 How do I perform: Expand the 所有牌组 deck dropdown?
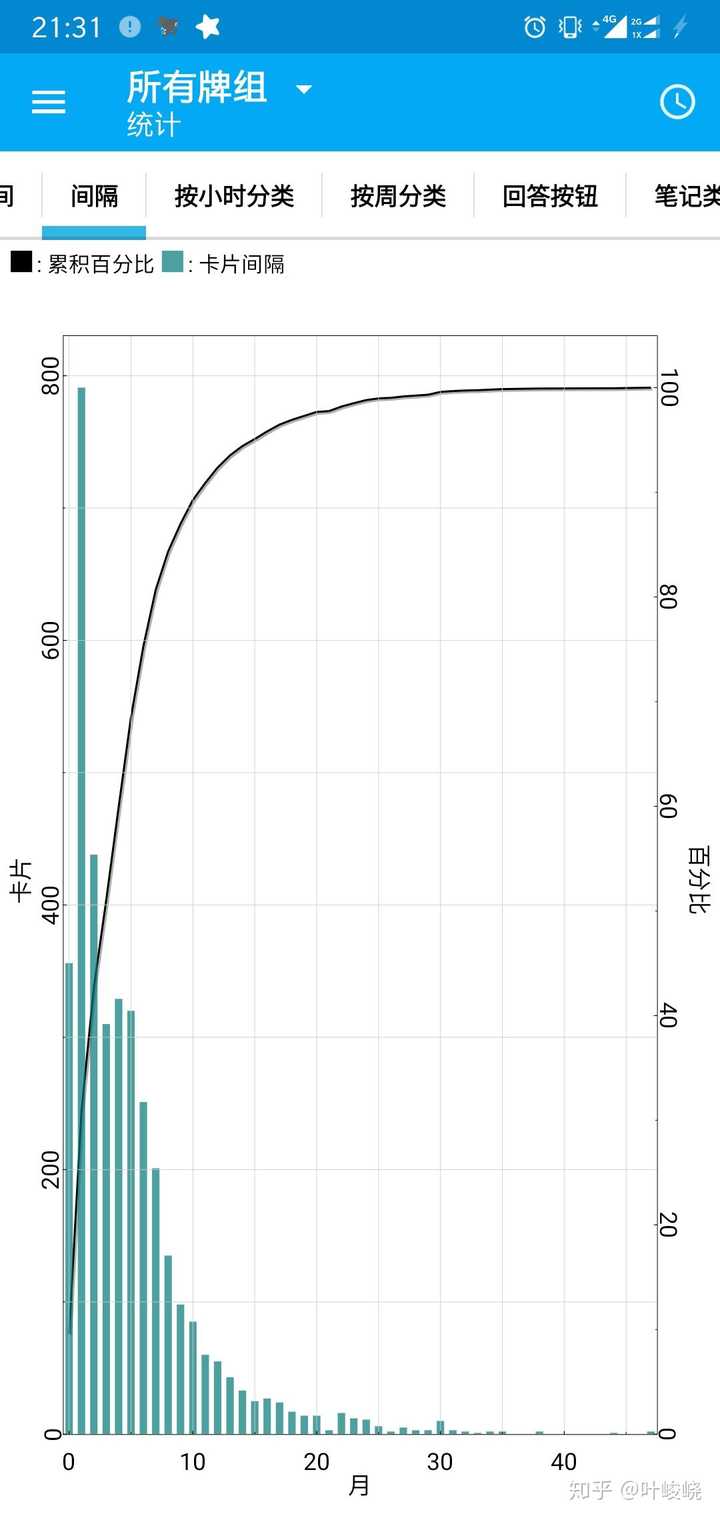point(303,89)
